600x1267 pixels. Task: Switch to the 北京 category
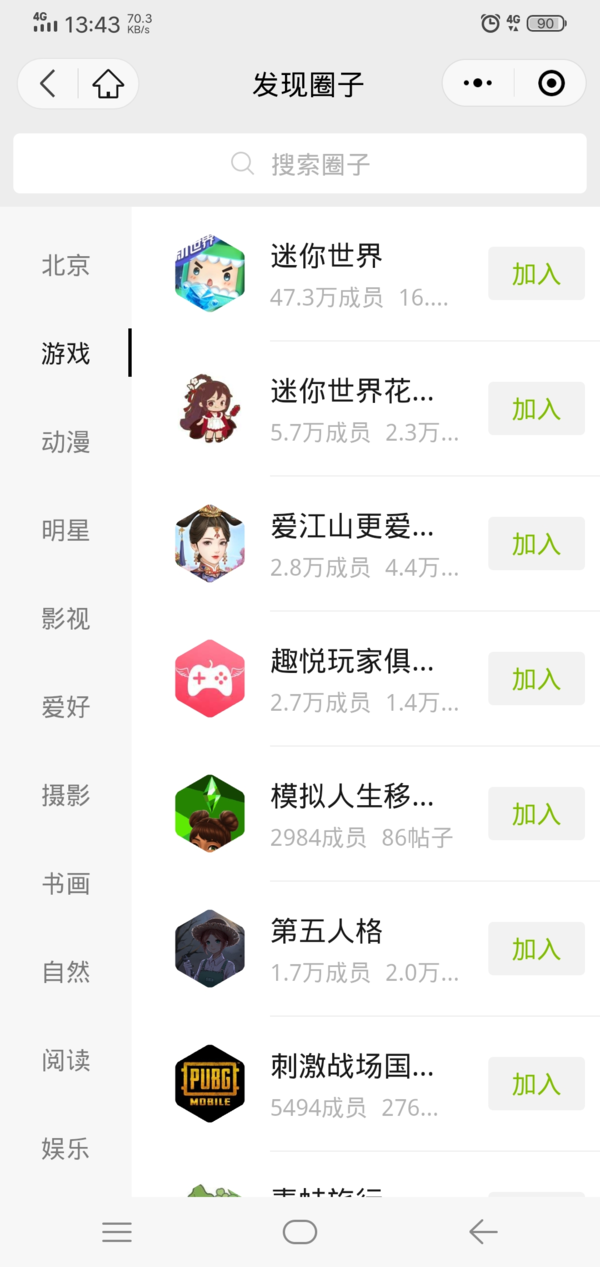click(66, 266)
